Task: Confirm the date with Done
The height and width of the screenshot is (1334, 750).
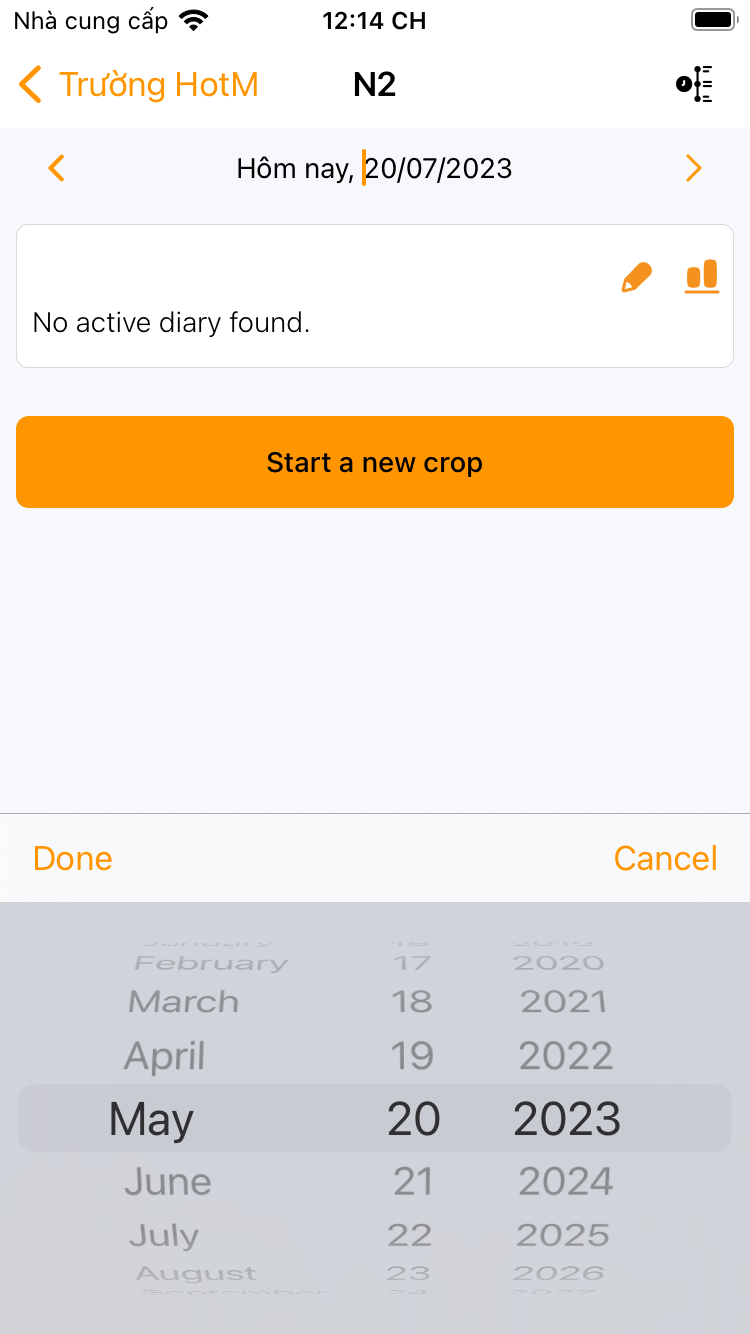Action: pyautogui.click(x=73, y=858)
